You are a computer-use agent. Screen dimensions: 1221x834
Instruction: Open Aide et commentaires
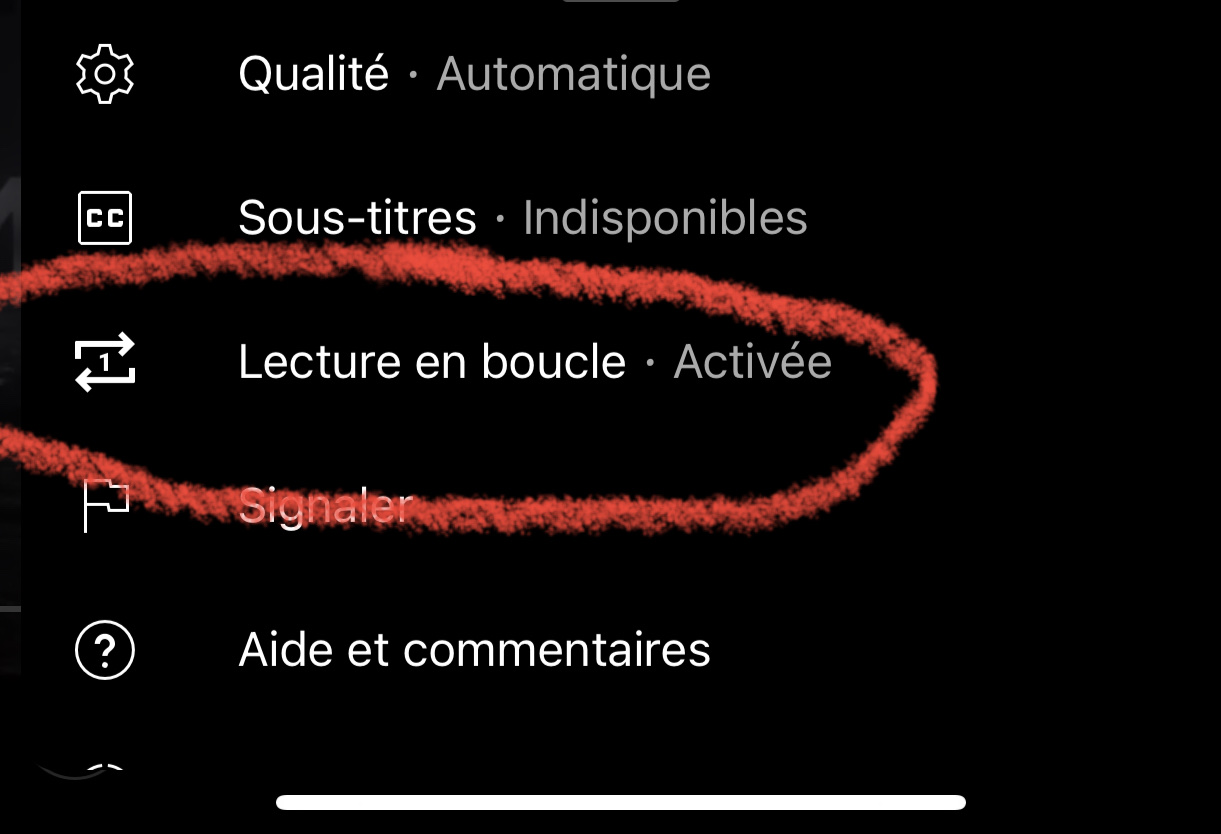[473, 650]
